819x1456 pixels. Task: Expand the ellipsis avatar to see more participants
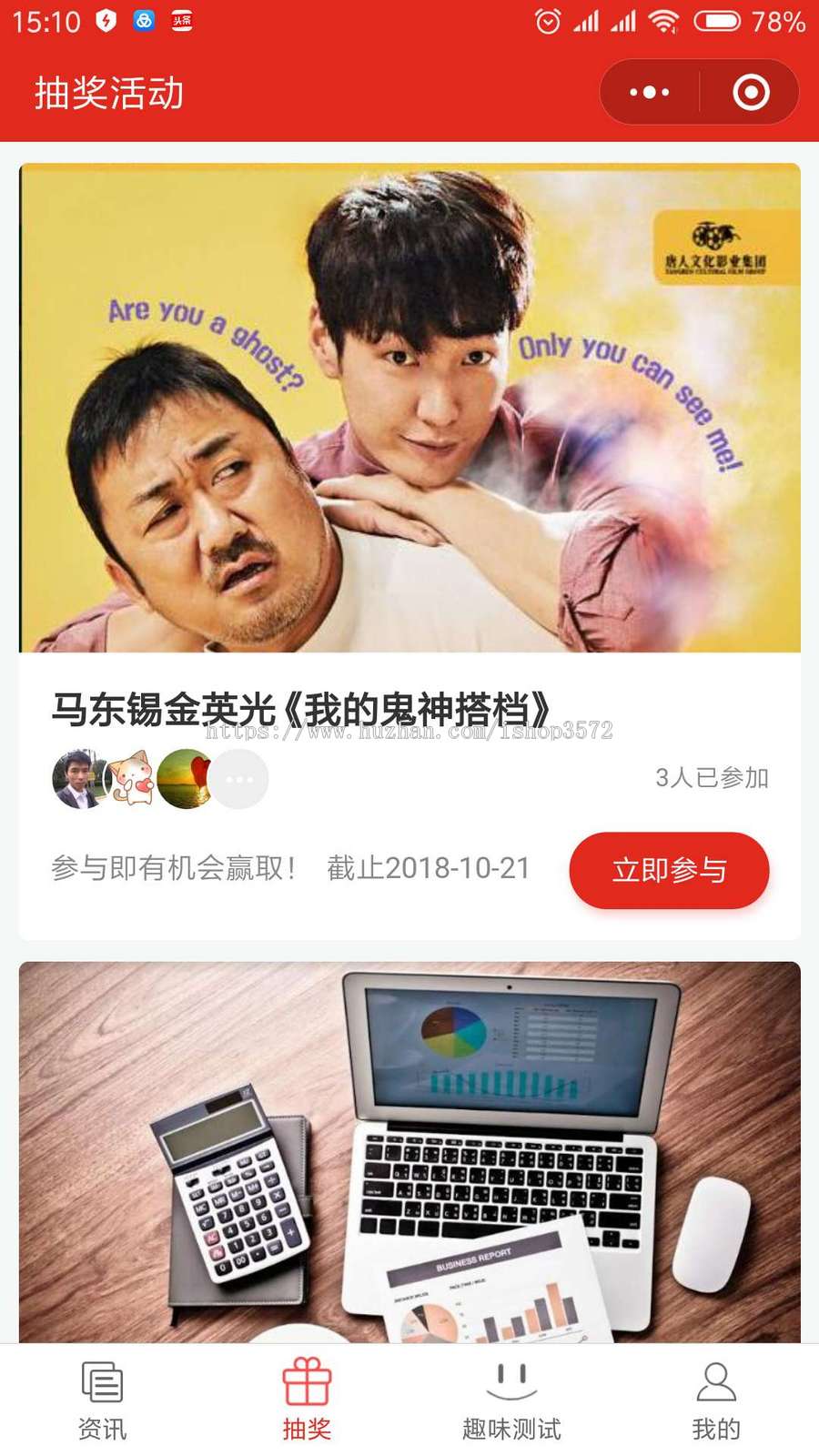(x=239, y=778)
